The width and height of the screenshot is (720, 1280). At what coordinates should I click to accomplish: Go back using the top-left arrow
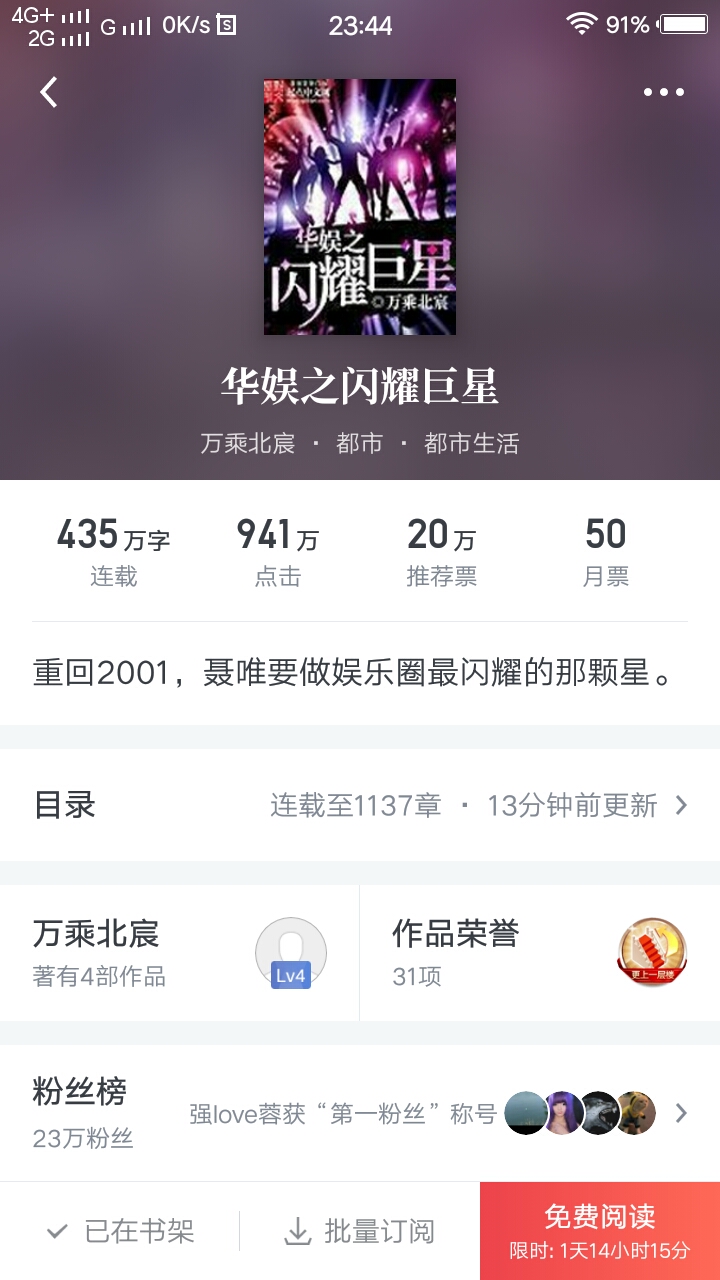[x=49, y=92]
